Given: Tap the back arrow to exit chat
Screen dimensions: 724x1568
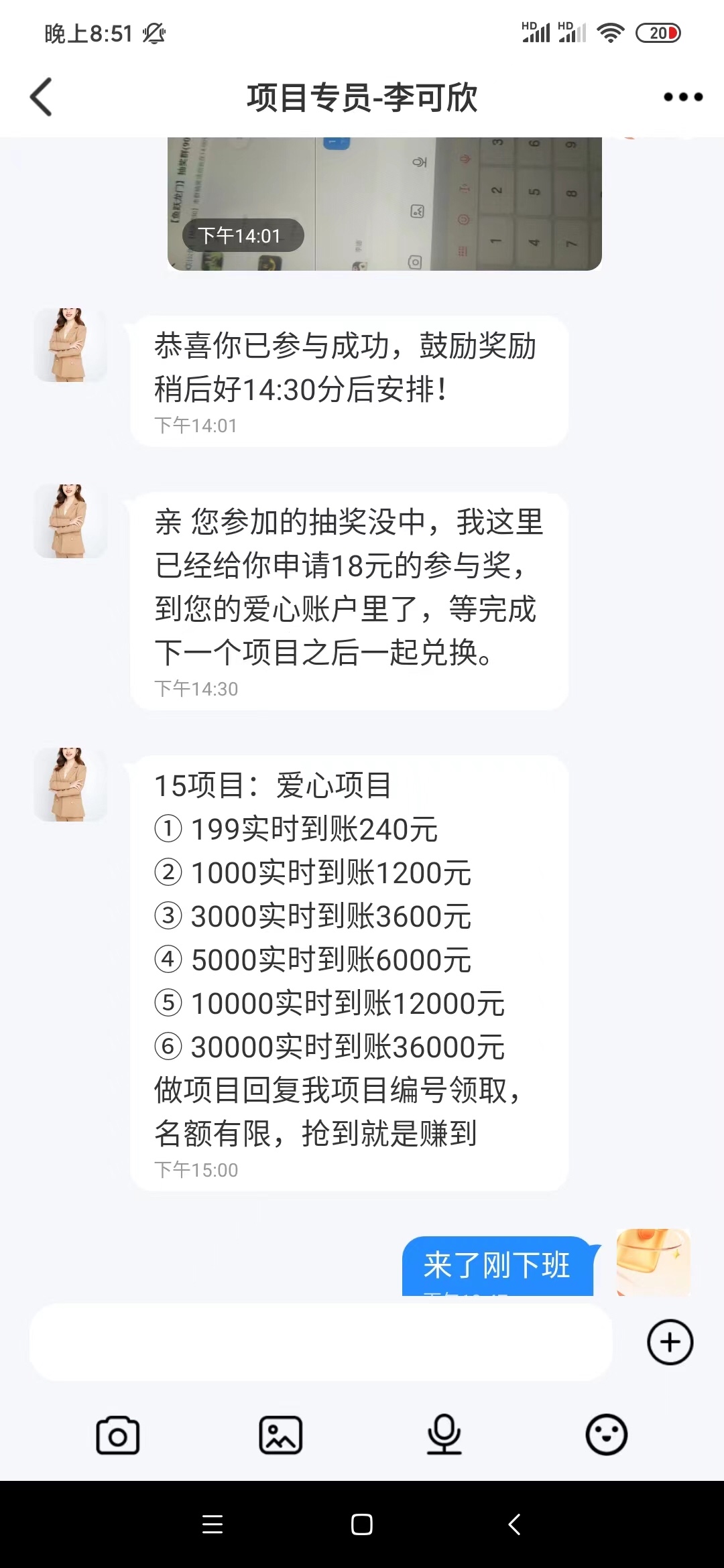Looking at the screenshot, I should pyautogui.click(x=42, y=96).
